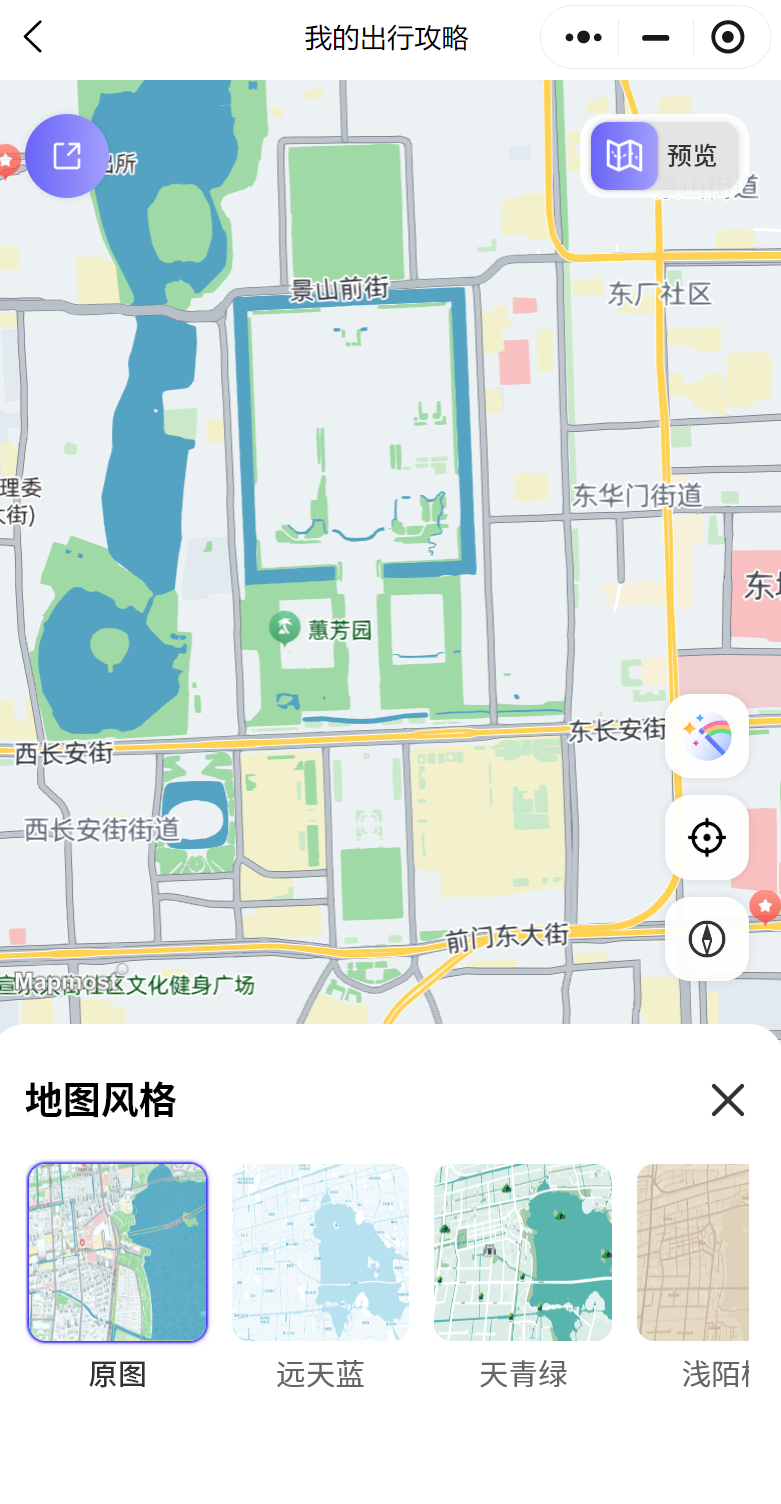The width and height of the screenshot is (781, 1504).
Task: Open the mini program three-dot menu
Action: coord(583,38)
